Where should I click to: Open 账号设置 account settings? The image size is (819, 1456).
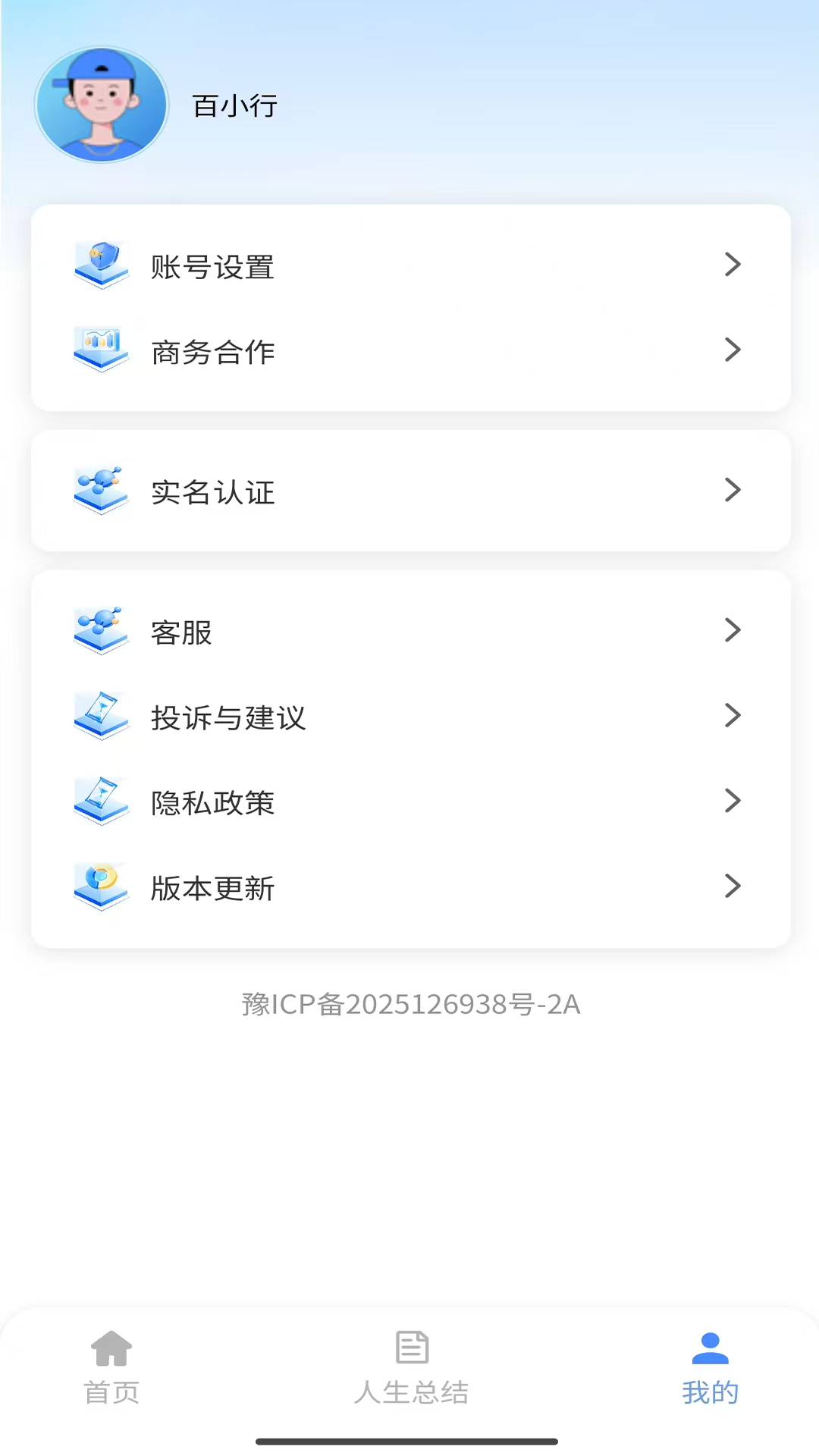pyautogui.click(x=409, y=266)
